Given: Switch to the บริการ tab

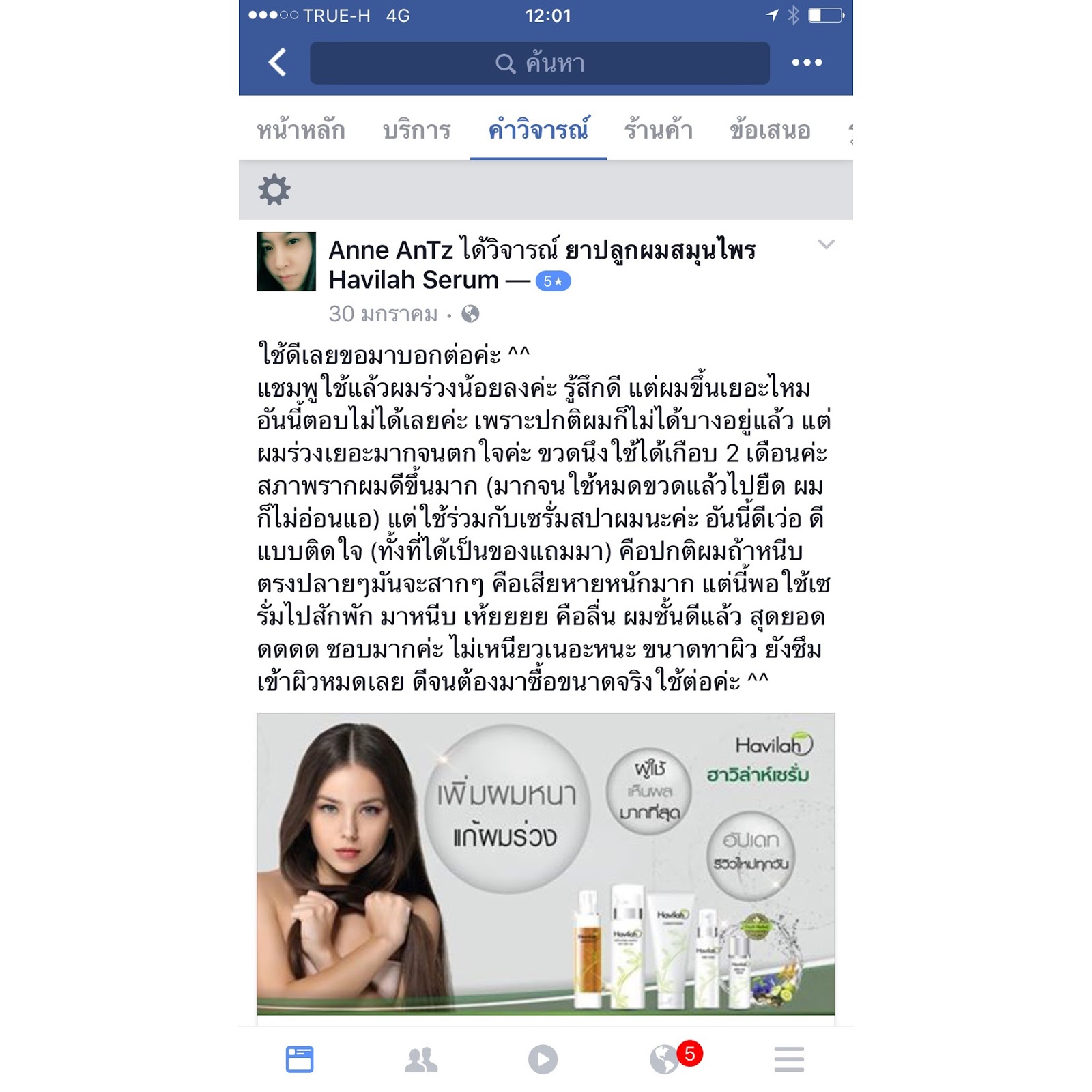Looking at the screenshot, I should point(417,130).
